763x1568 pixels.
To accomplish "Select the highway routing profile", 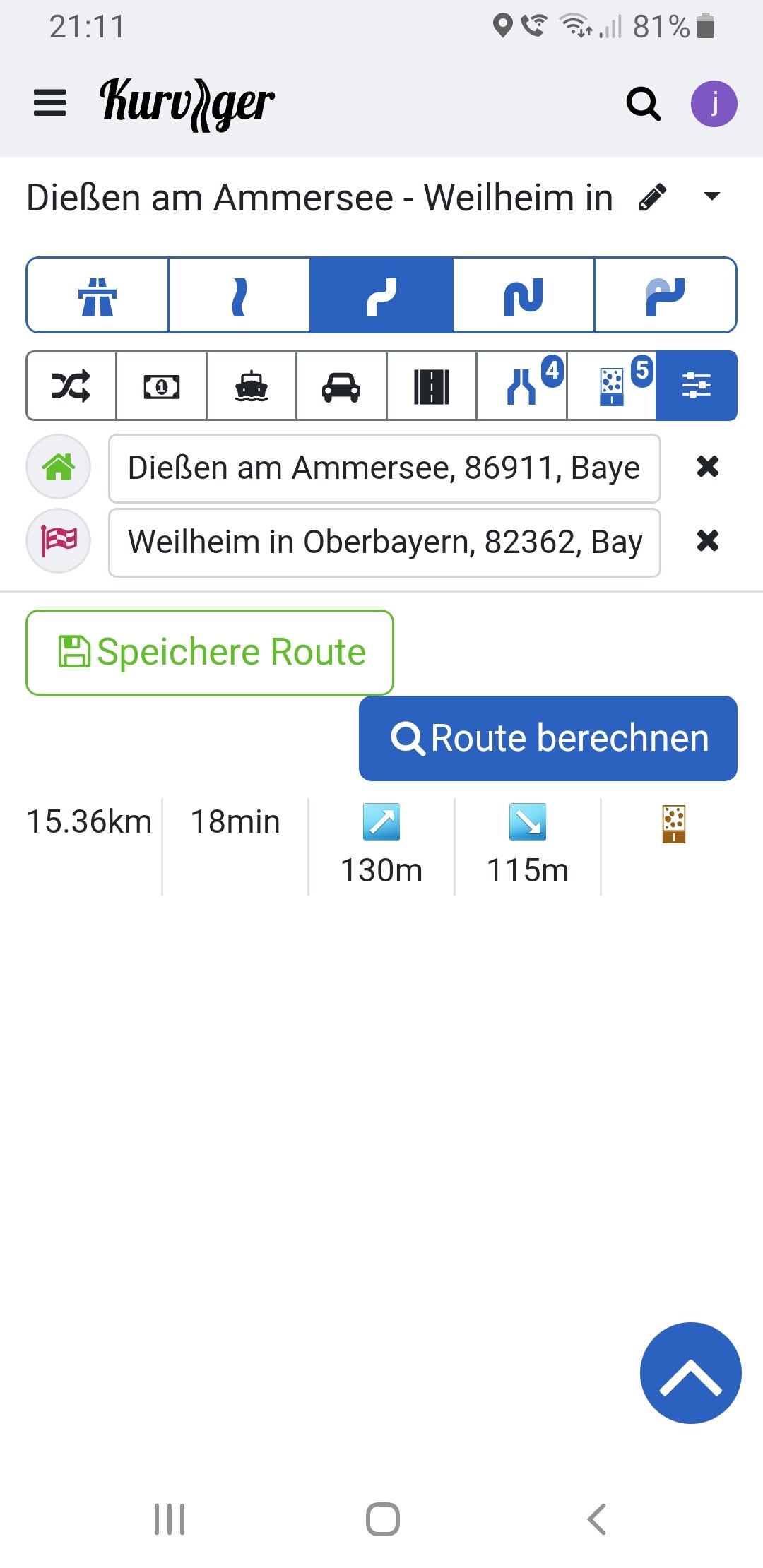I will [97, 295].
